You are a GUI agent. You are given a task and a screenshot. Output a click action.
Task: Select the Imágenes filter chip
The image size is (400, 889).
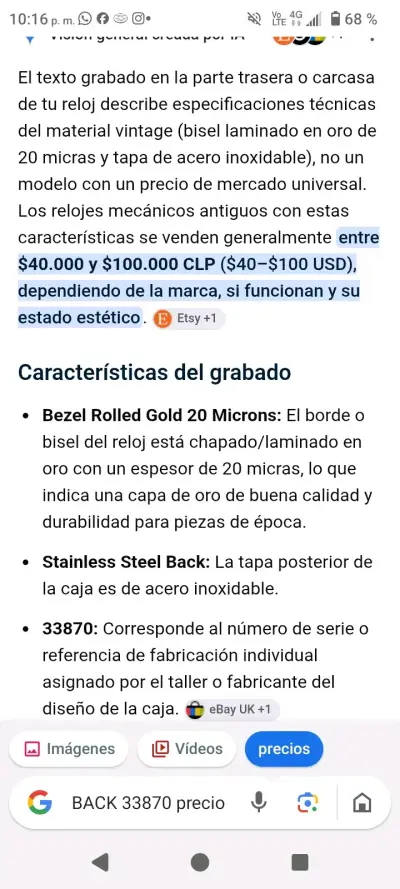(69, 749)
